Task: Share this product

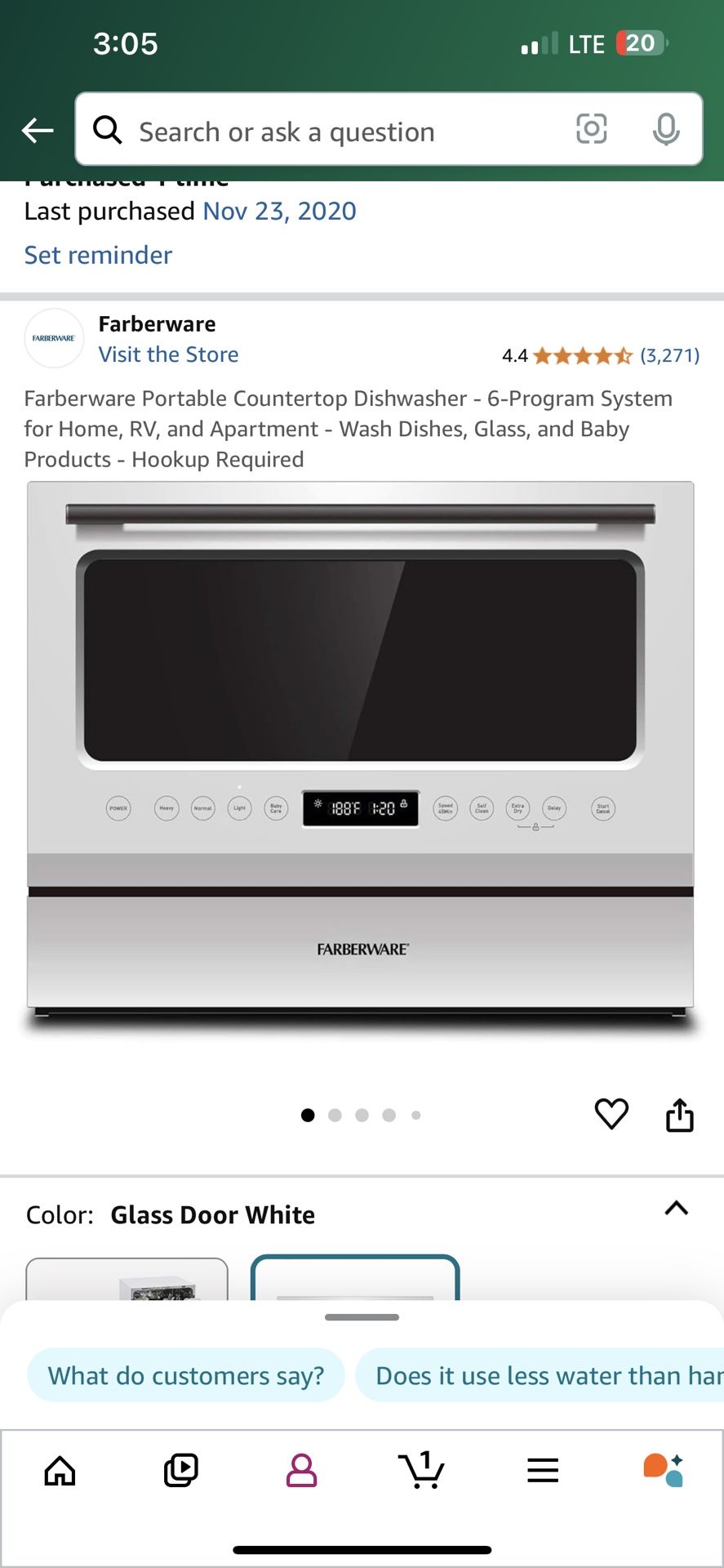Action: tap(679, 1115)
